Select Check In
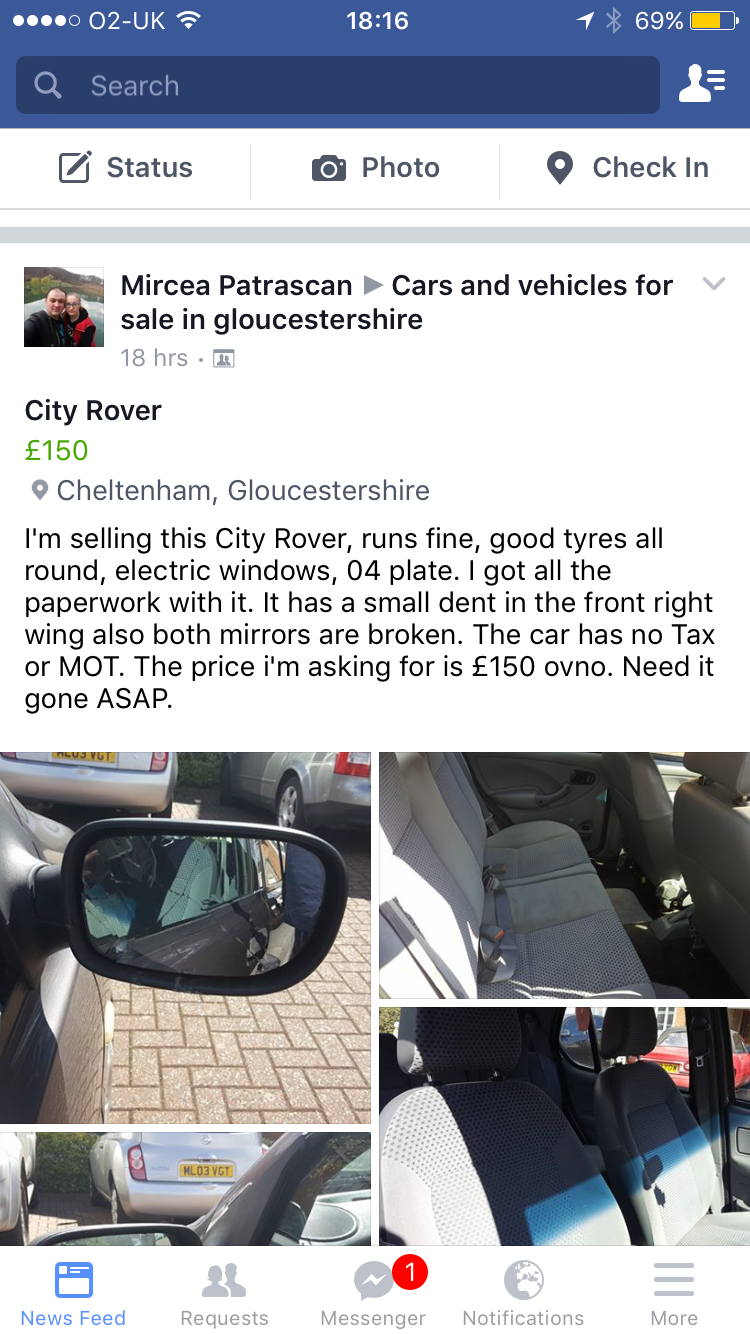This screenshot has height=1334, width=750. pos(627,168)
